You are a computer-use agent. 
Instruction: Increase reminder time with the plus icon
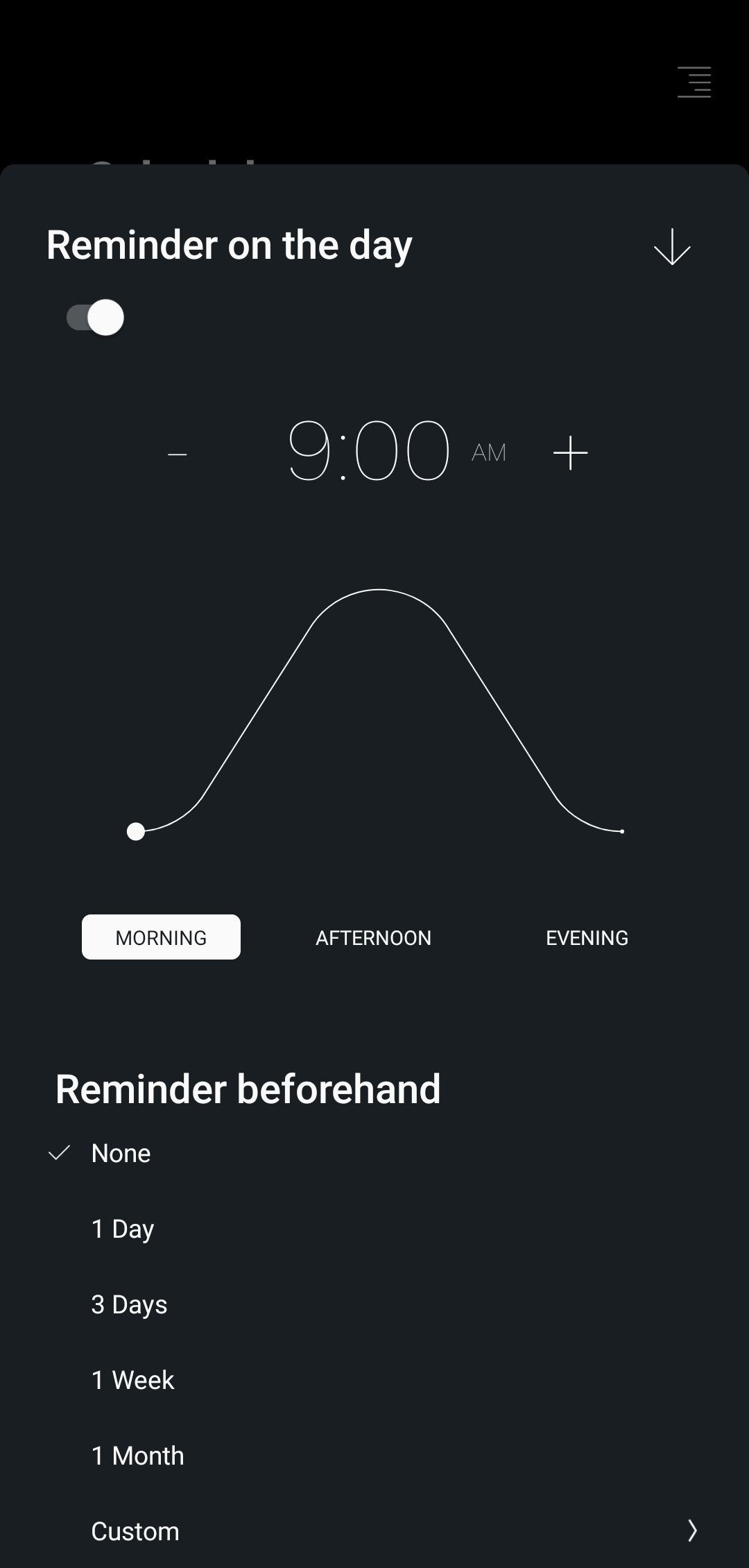coord(570,452)
